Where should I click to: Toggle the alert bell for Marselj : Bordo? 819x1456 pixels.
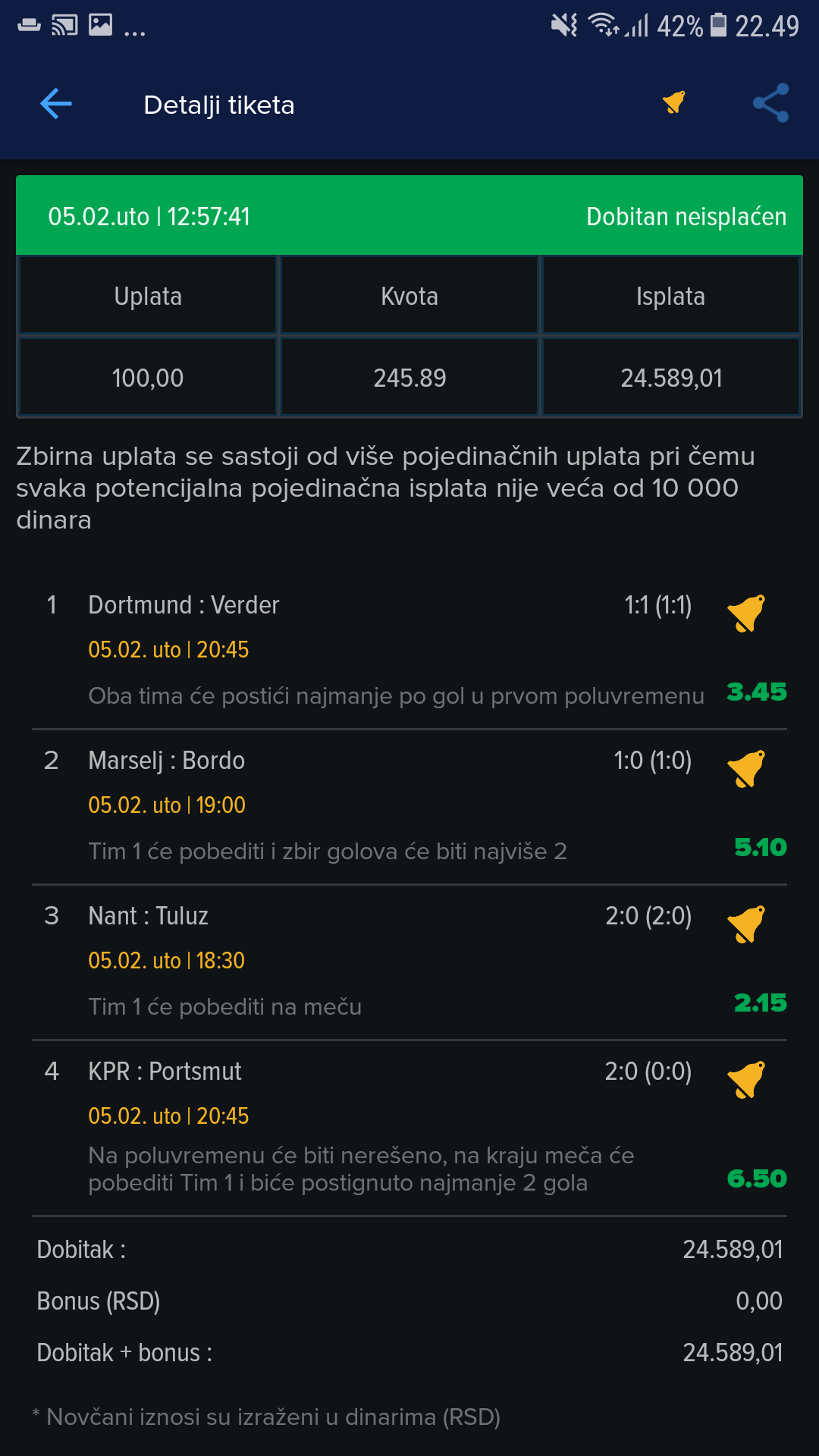click(x=746, y=768)
